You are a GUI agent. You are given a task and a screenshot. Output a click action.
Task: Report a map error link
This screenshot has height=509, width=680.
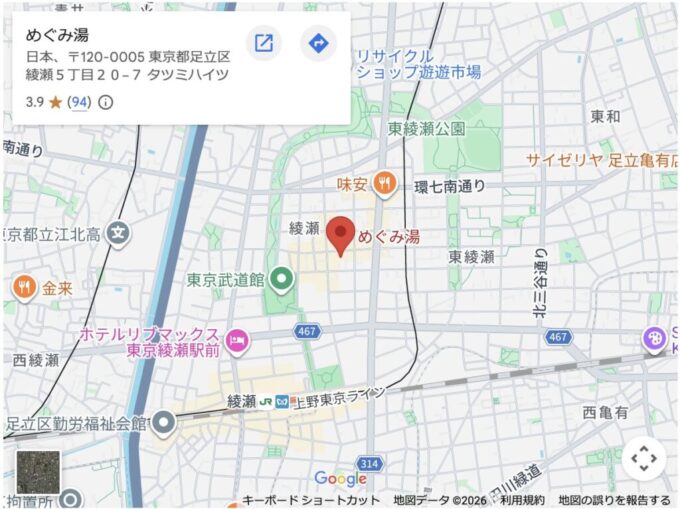coord(613,500)
